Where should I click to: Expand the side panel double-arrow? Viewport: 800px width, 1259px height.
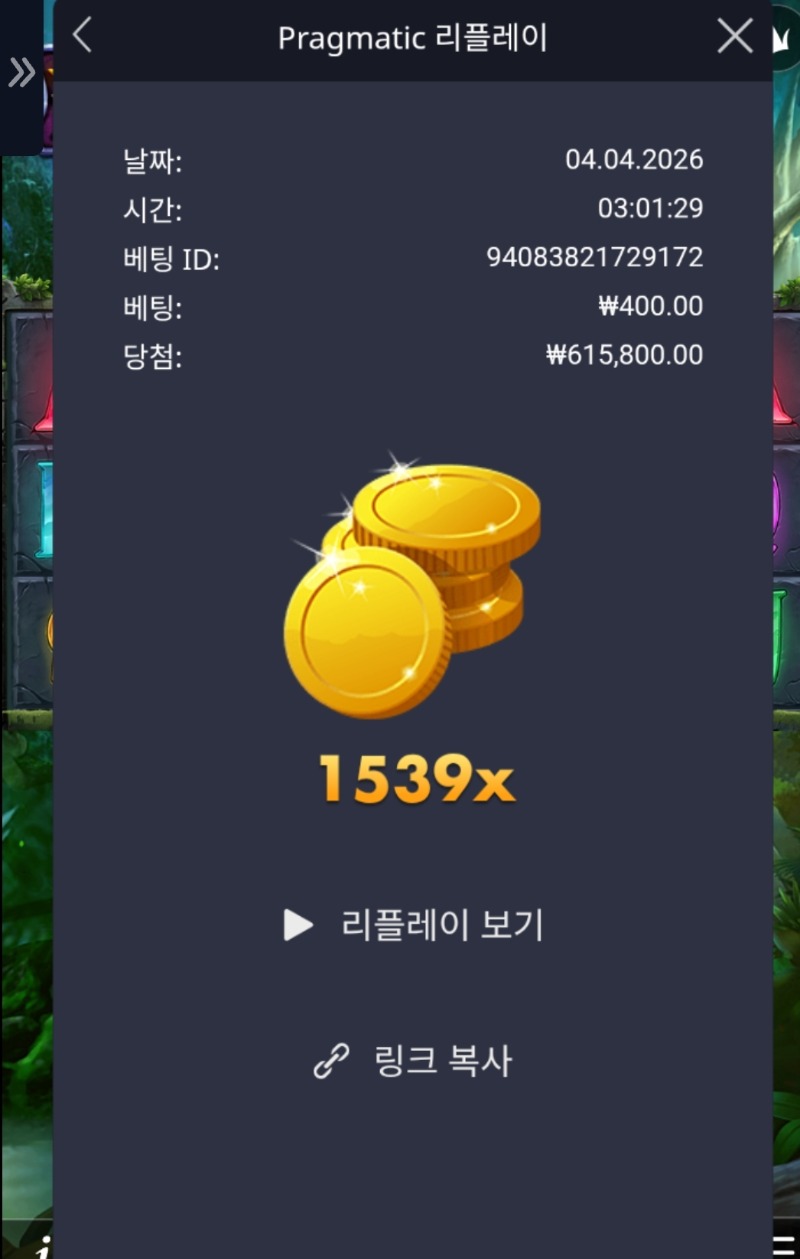click(21, 72)
